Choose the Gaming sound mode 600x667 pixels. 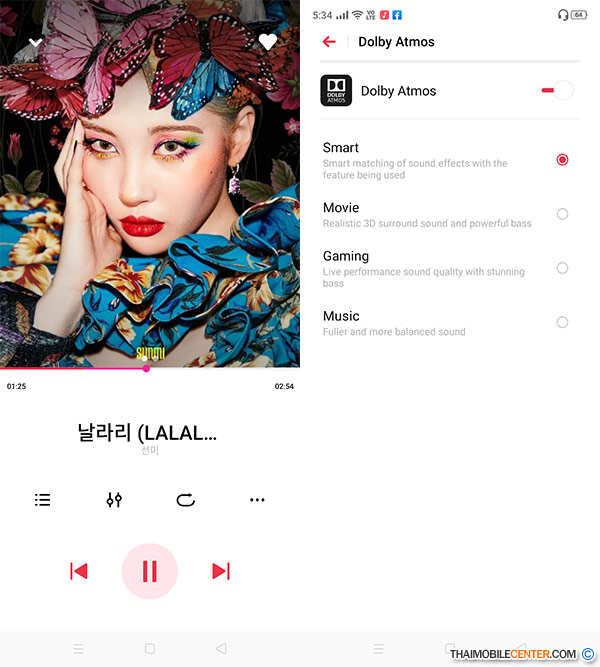tap(562, 268)
